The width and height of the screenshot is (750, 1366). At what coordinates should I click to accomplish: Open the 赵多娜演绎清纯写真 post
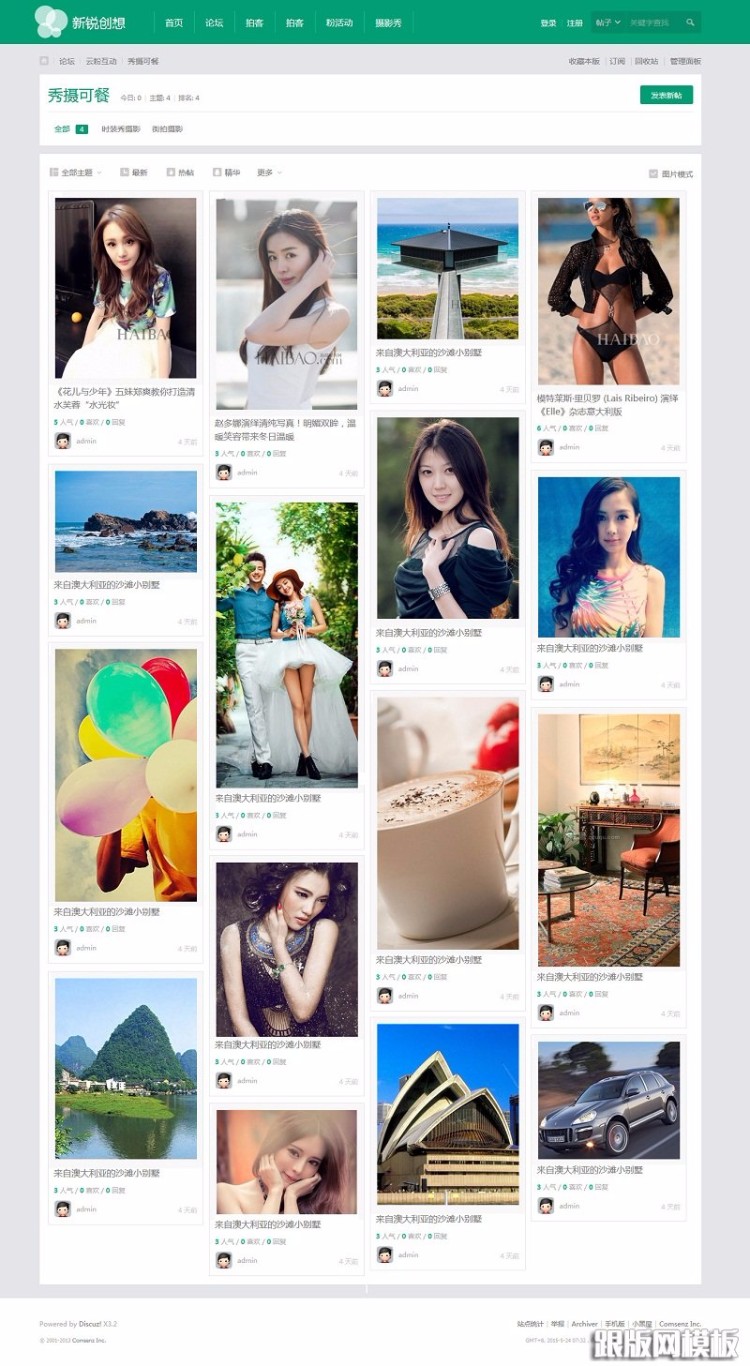coord(285,430)
